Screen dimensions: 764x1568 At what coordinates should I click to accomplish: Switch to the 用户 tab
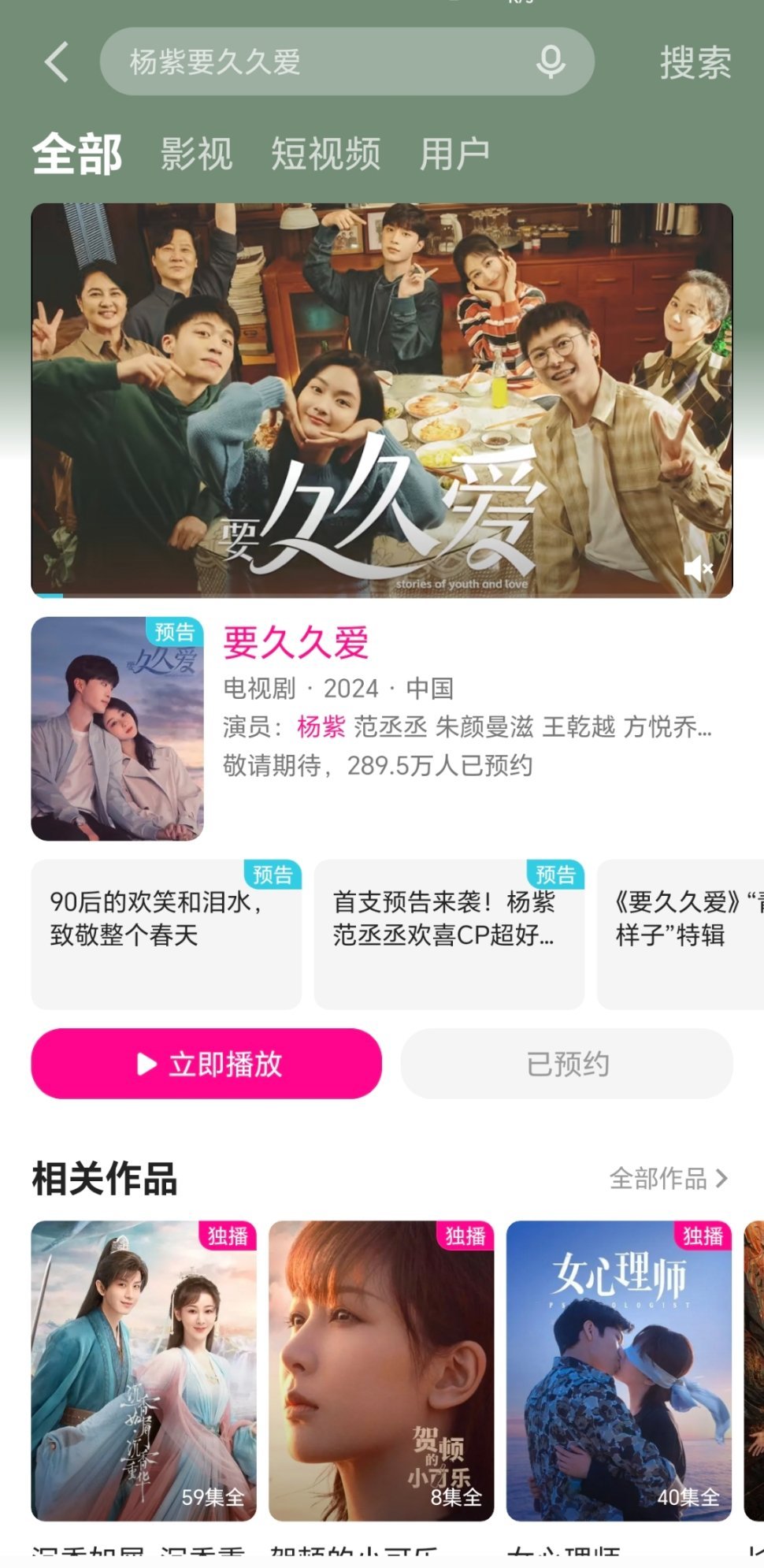[x=454, y=154]
